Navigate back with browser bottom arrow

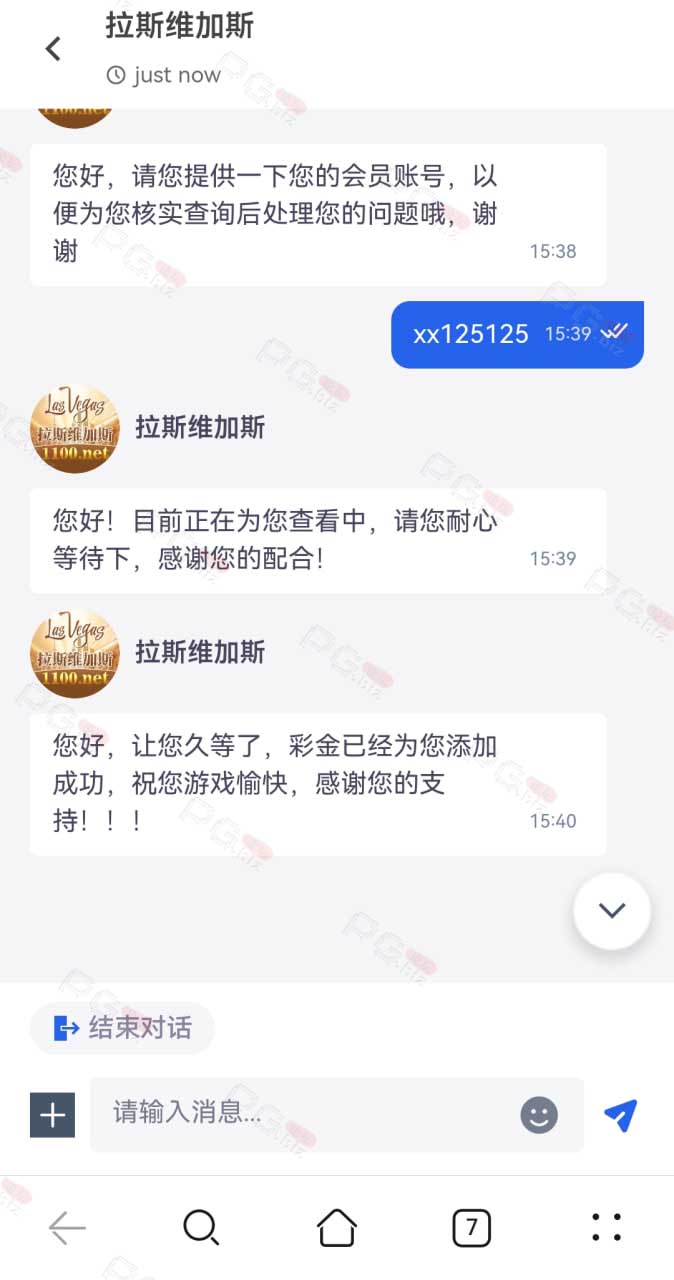coord(67,1227)
